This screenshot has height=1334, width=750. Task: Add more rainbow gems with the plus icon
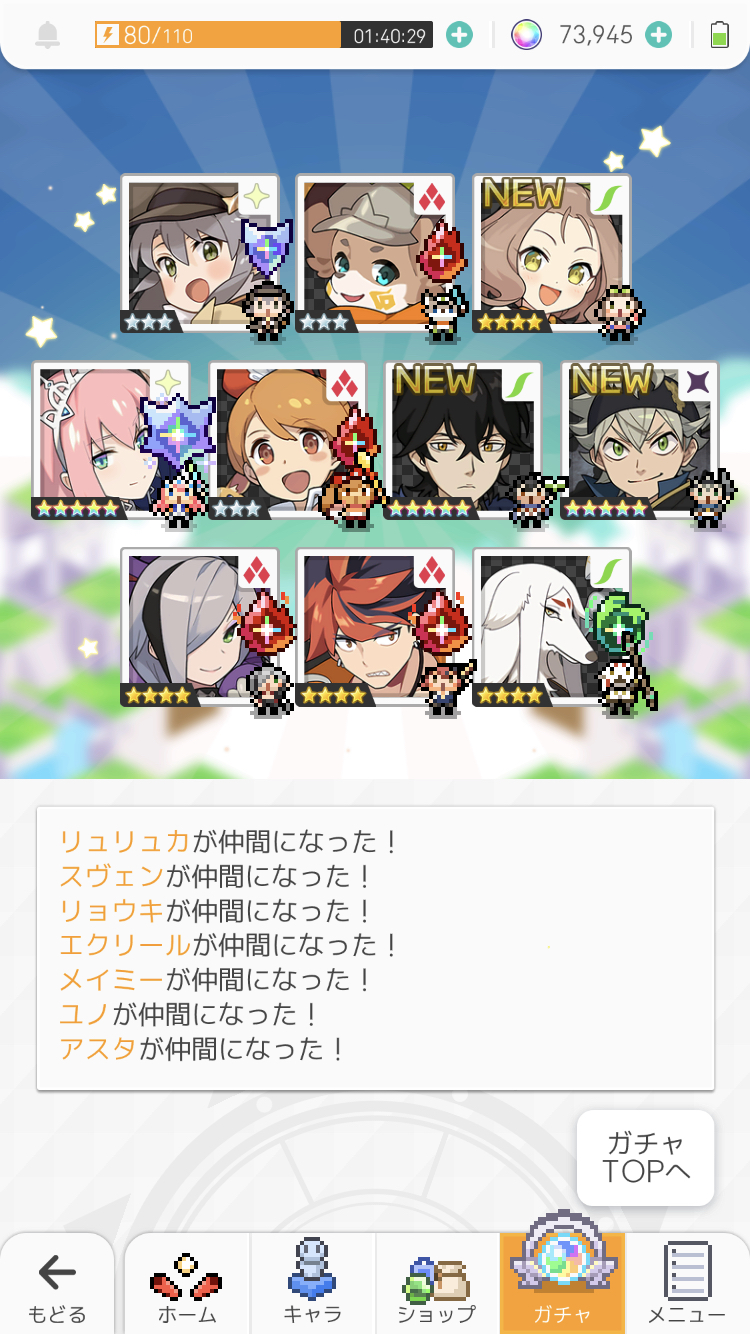pos(658,35)
